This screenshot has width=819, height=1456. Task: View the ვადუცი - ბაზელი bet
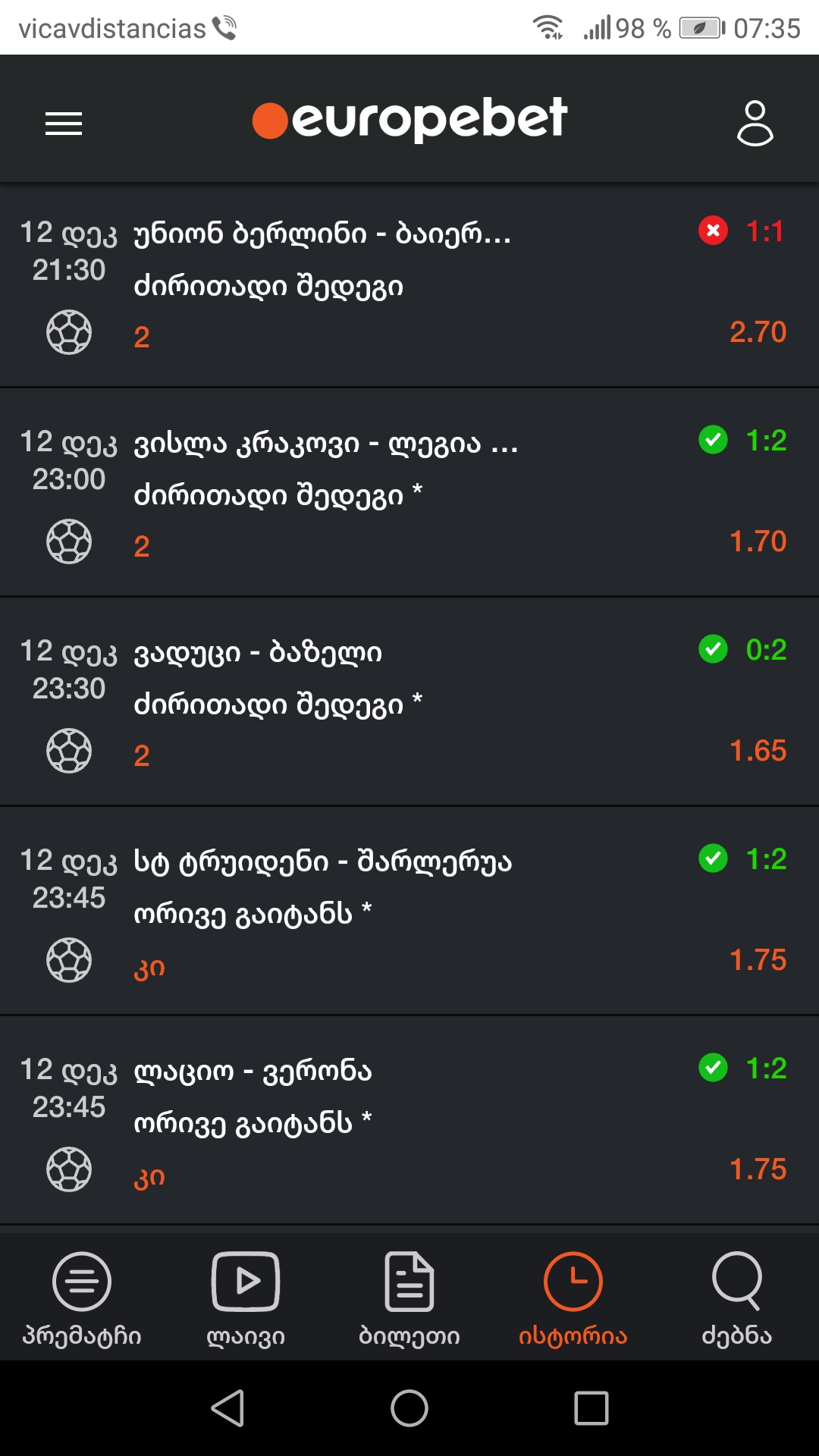coord(258,653)
